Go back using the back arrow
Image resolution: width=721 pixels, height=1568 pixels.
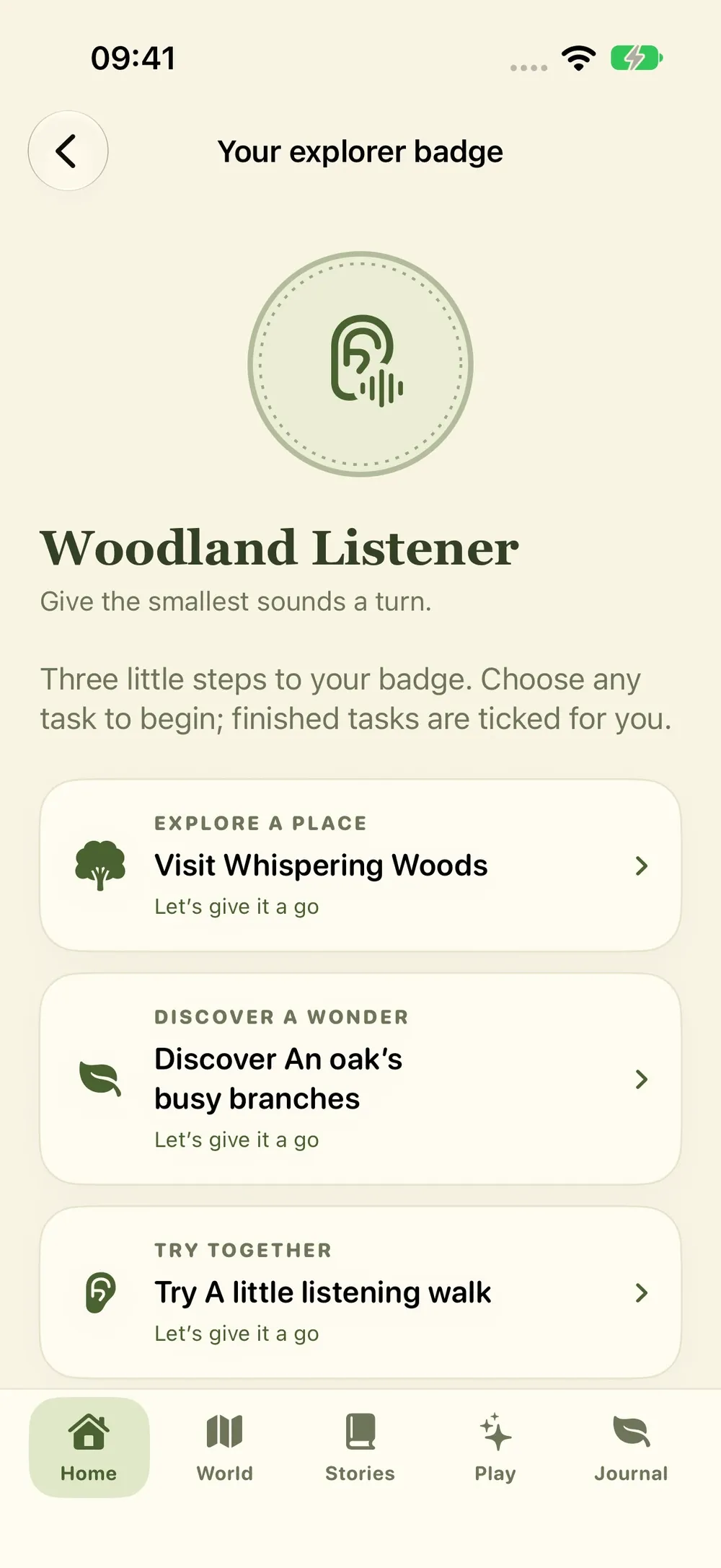68,151
